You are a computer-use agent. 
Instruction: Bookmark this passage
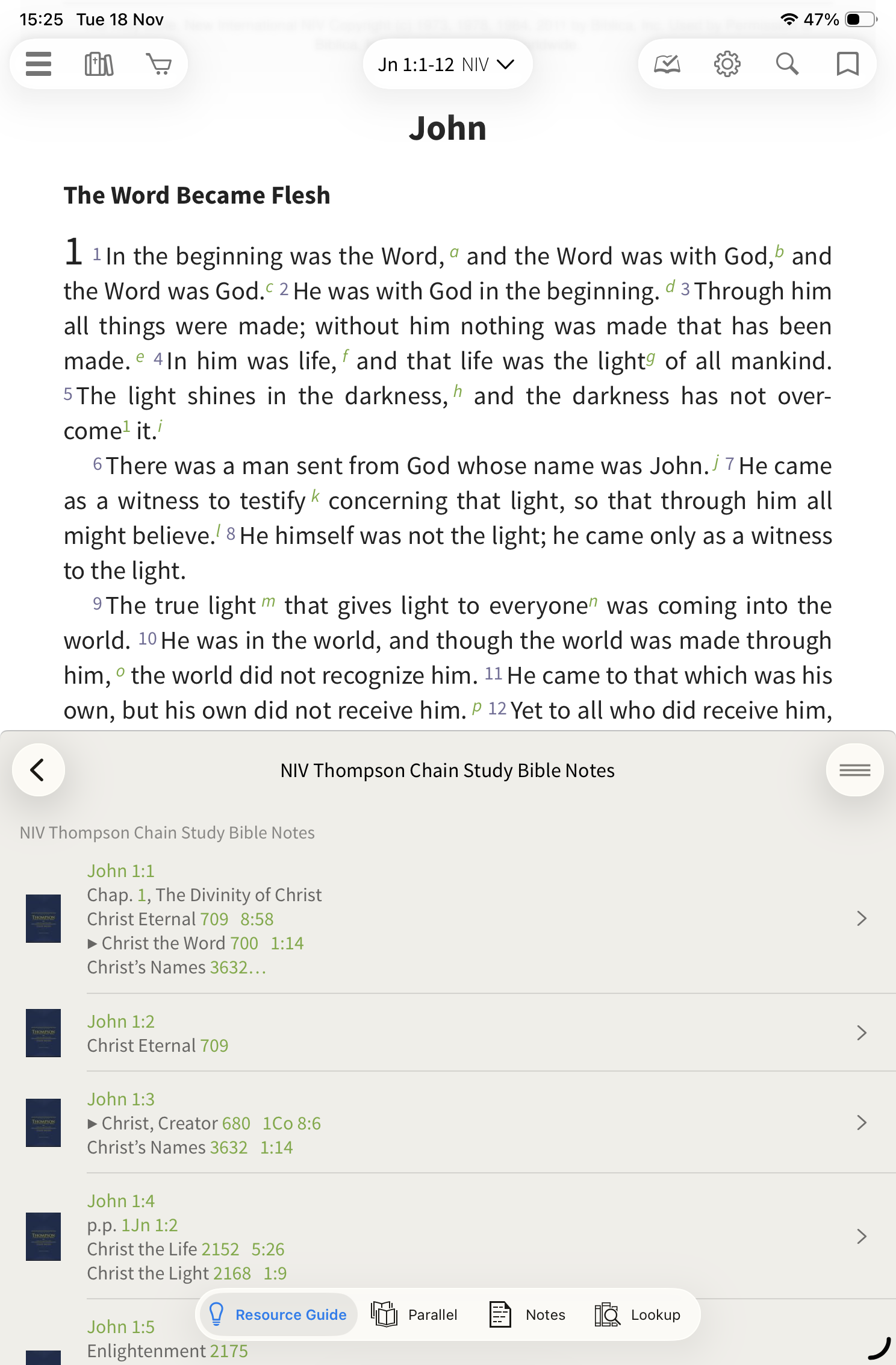pos(848,64)
